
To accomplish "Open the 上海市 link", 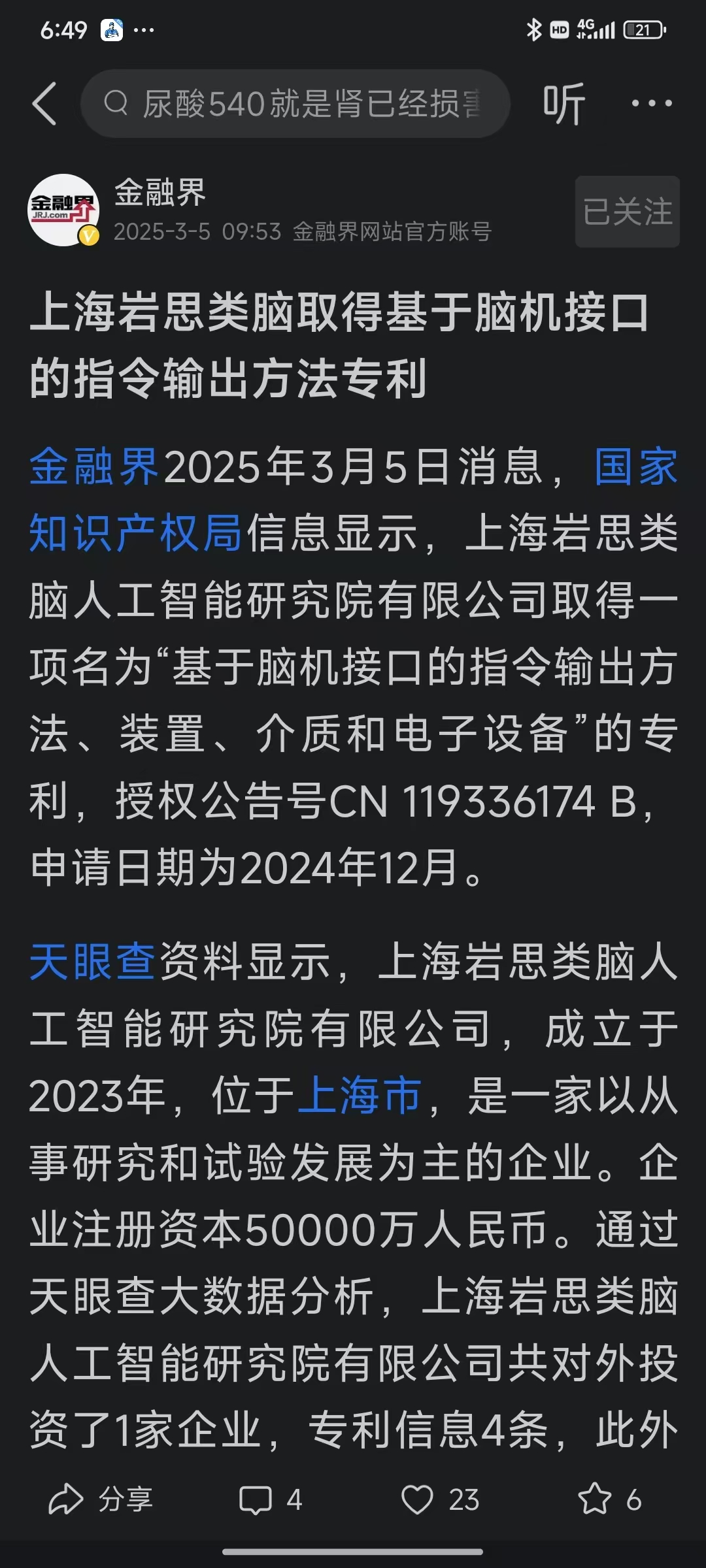I will point(360,1095).
